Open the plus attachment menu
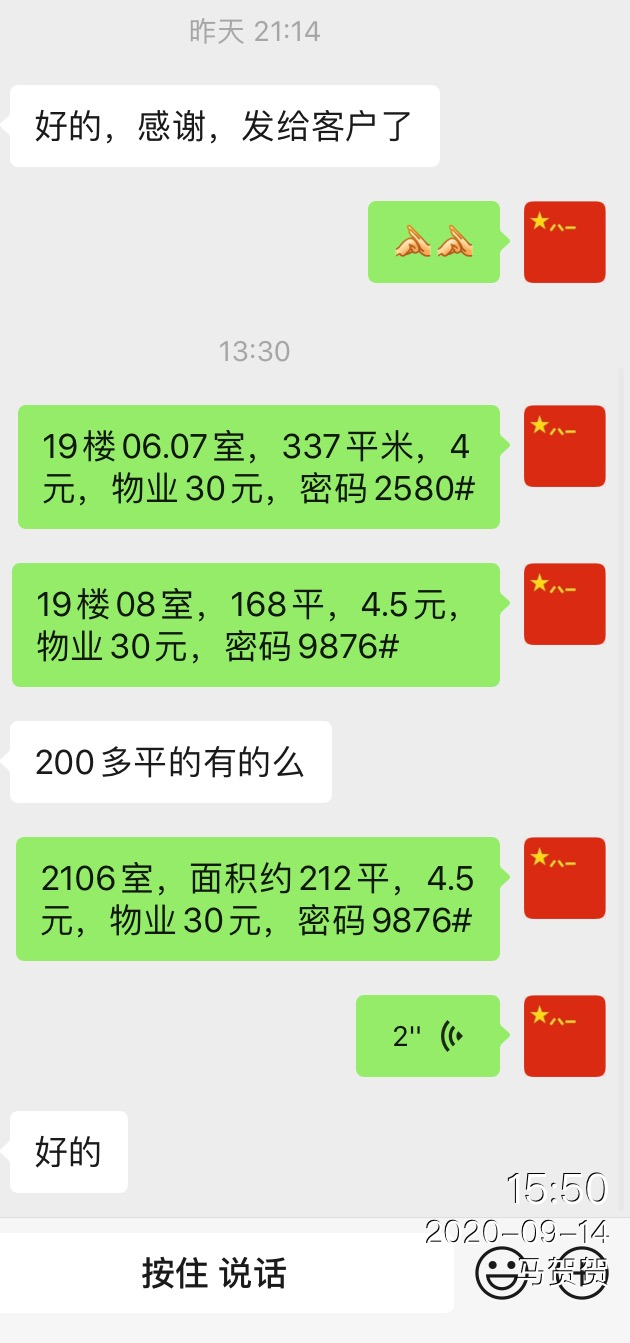The image size is (630, 1343). (x=583, y=1274)
